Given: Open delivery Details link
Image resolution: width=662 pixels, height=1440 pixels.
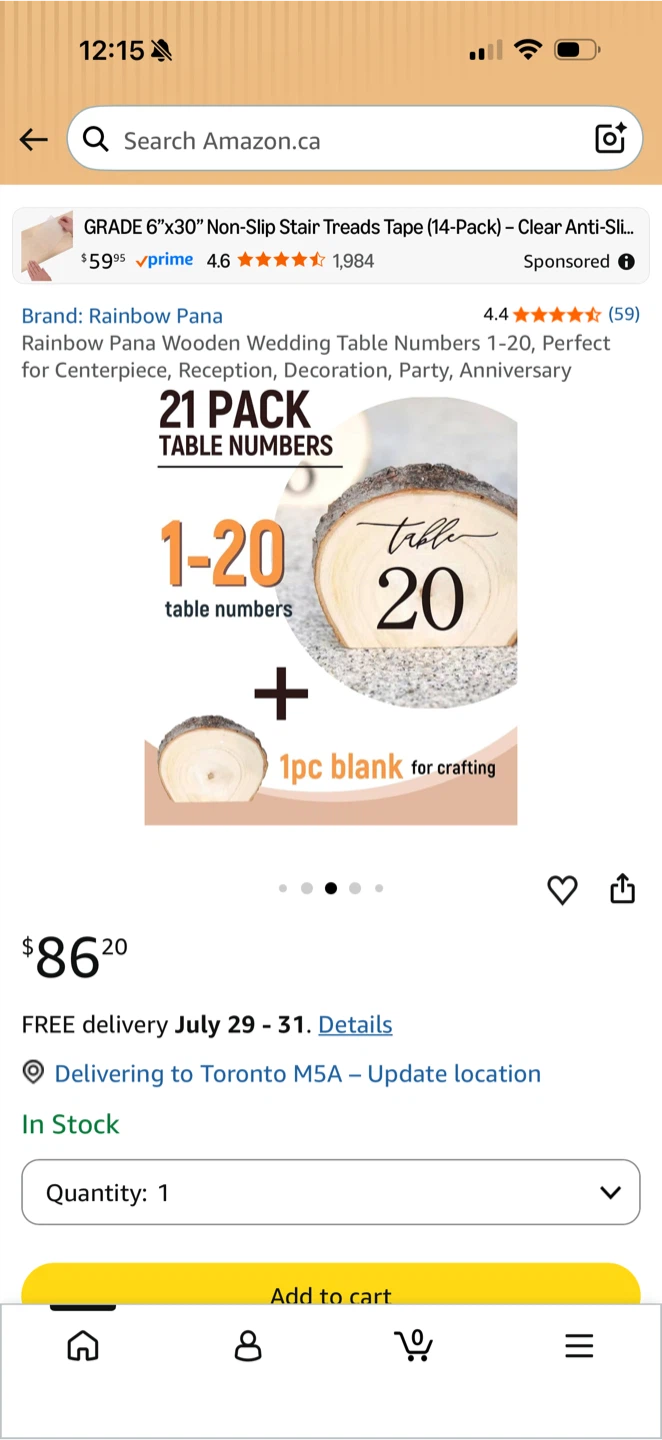Looking at the screenshot, I should pyautogui.click(x=355, y=1025).
